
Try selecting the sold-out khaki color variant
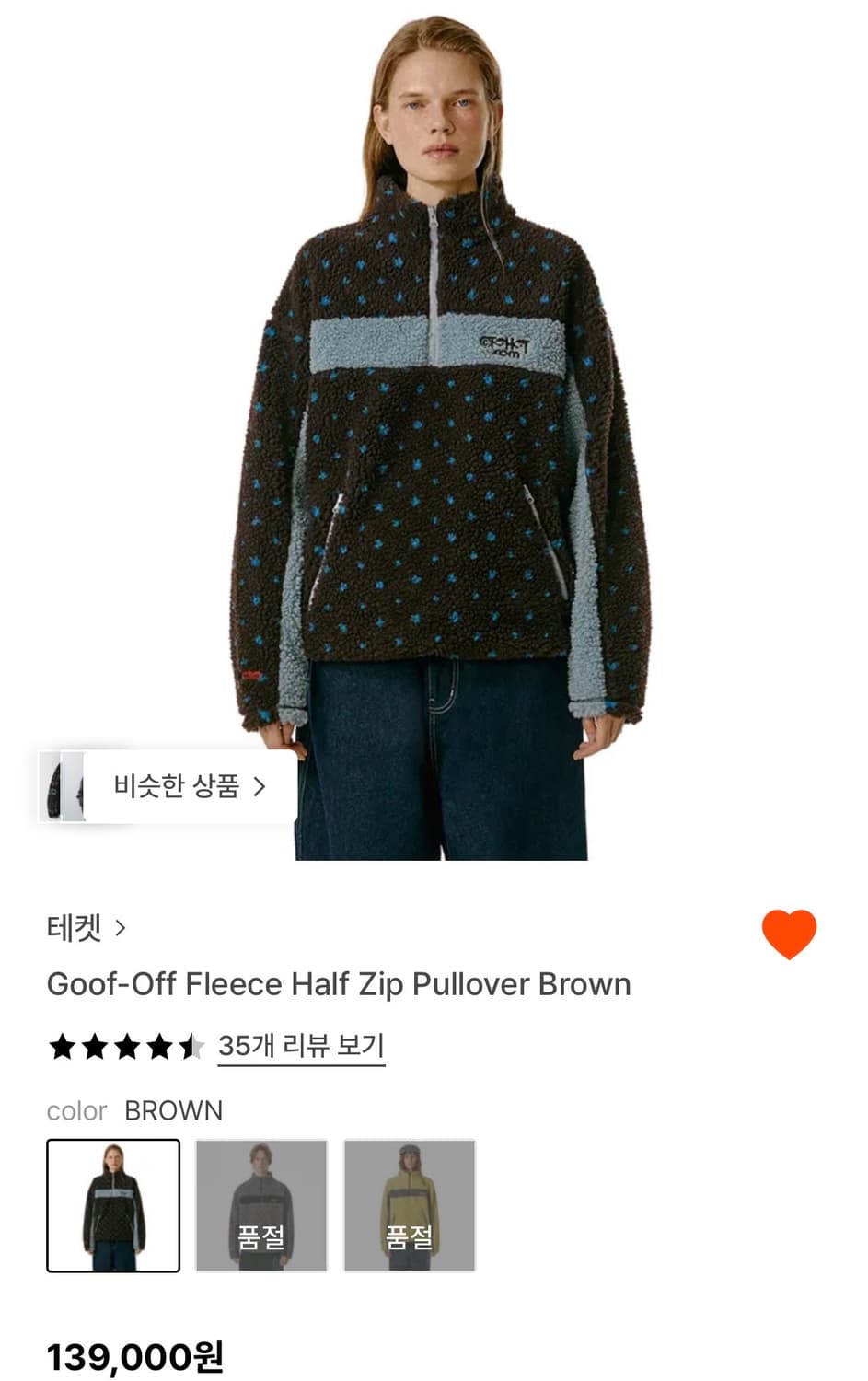[x=411, y=1206]
